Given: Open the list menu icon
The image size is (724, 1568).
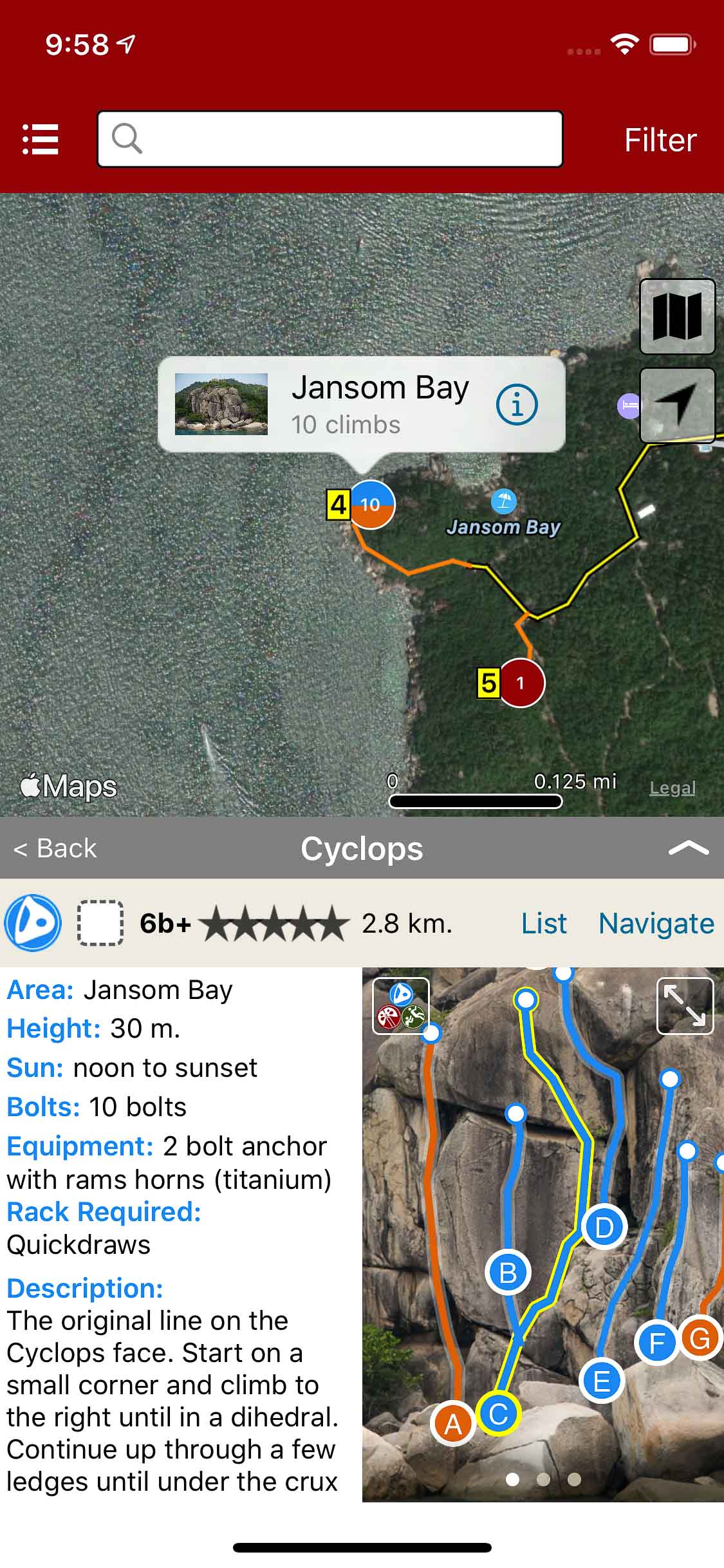Looking at the screenshot, I should [x=41, y=139].
